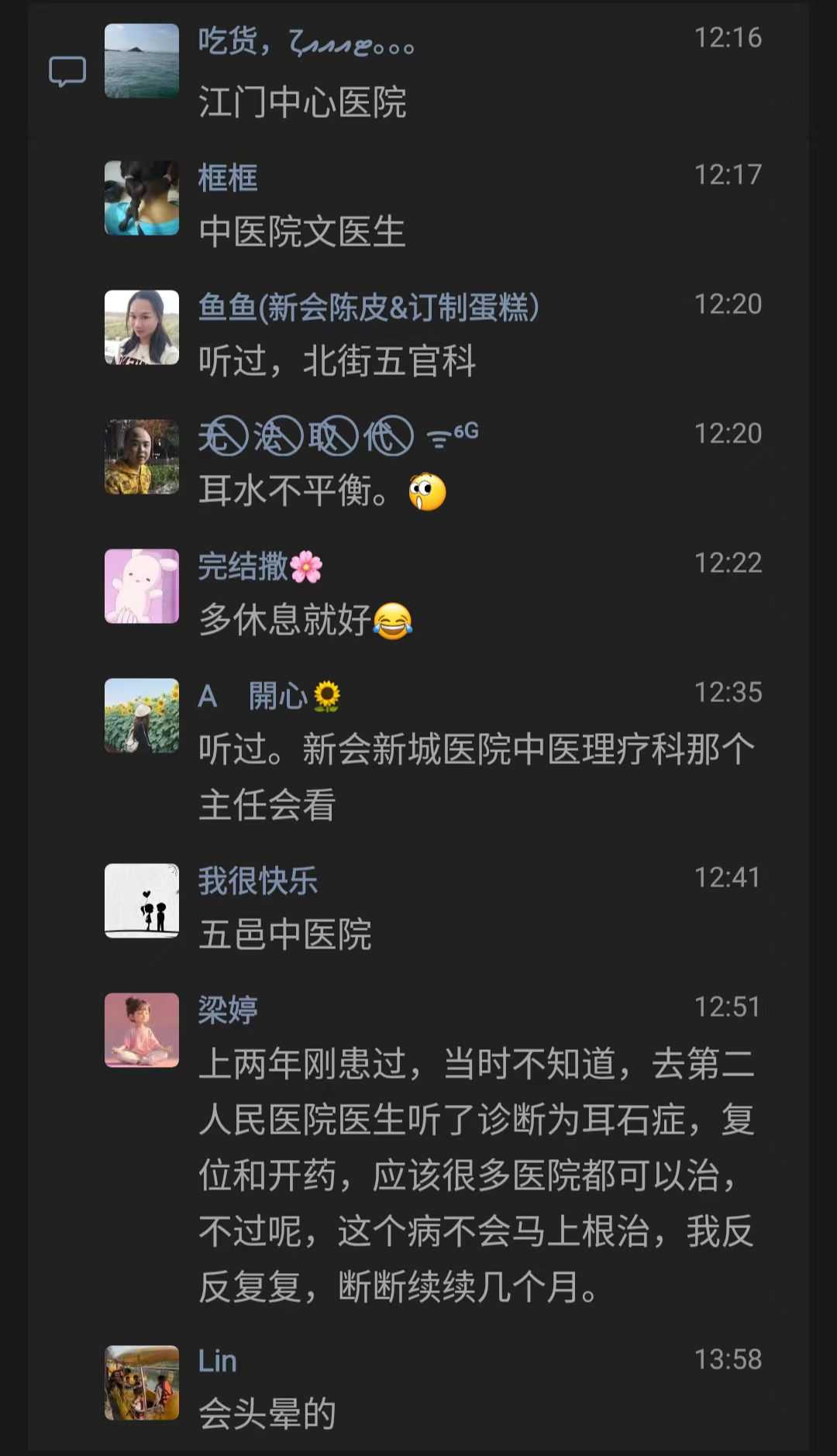View Lin's profile avatar

pos(142,1383)
